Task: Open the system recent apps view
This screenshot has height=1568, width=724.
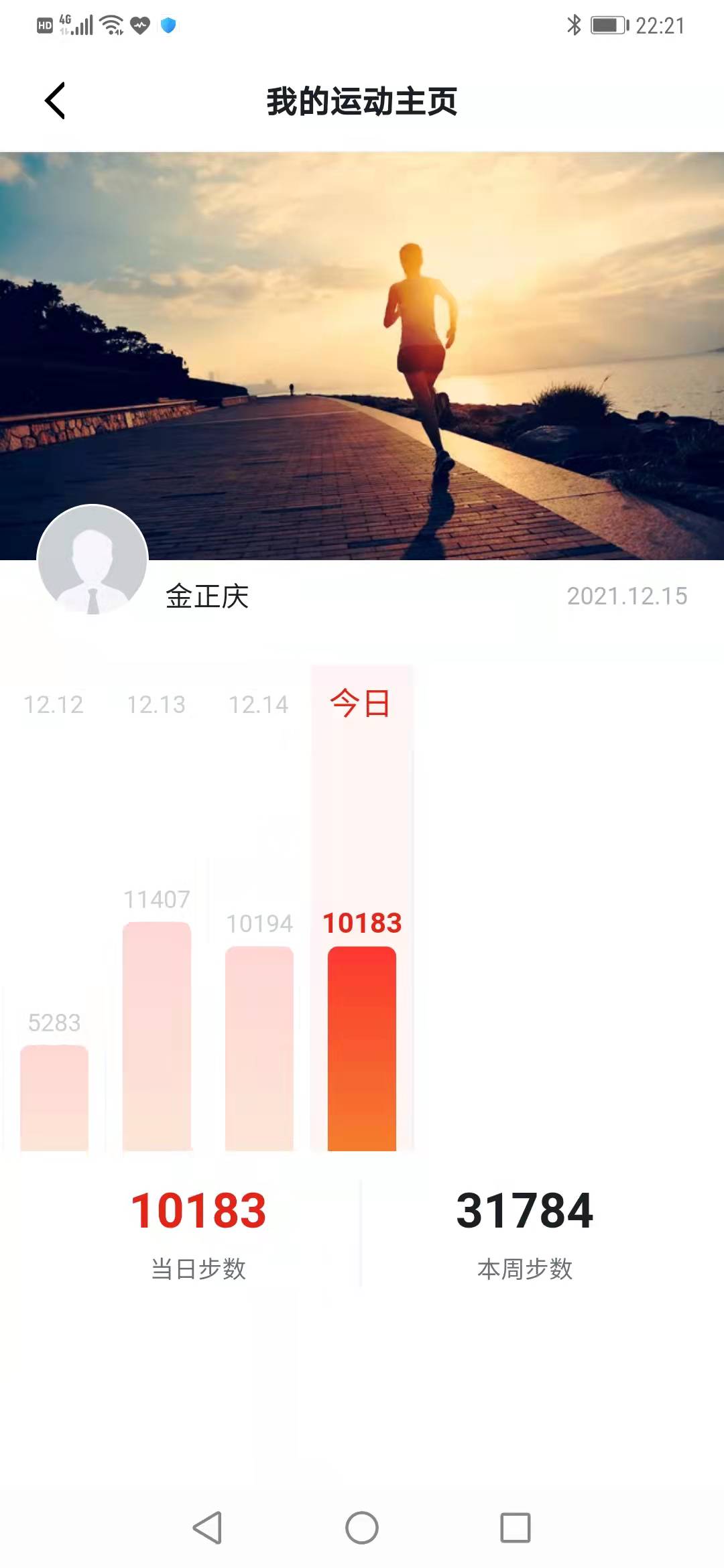Action: coord(516,1528)
